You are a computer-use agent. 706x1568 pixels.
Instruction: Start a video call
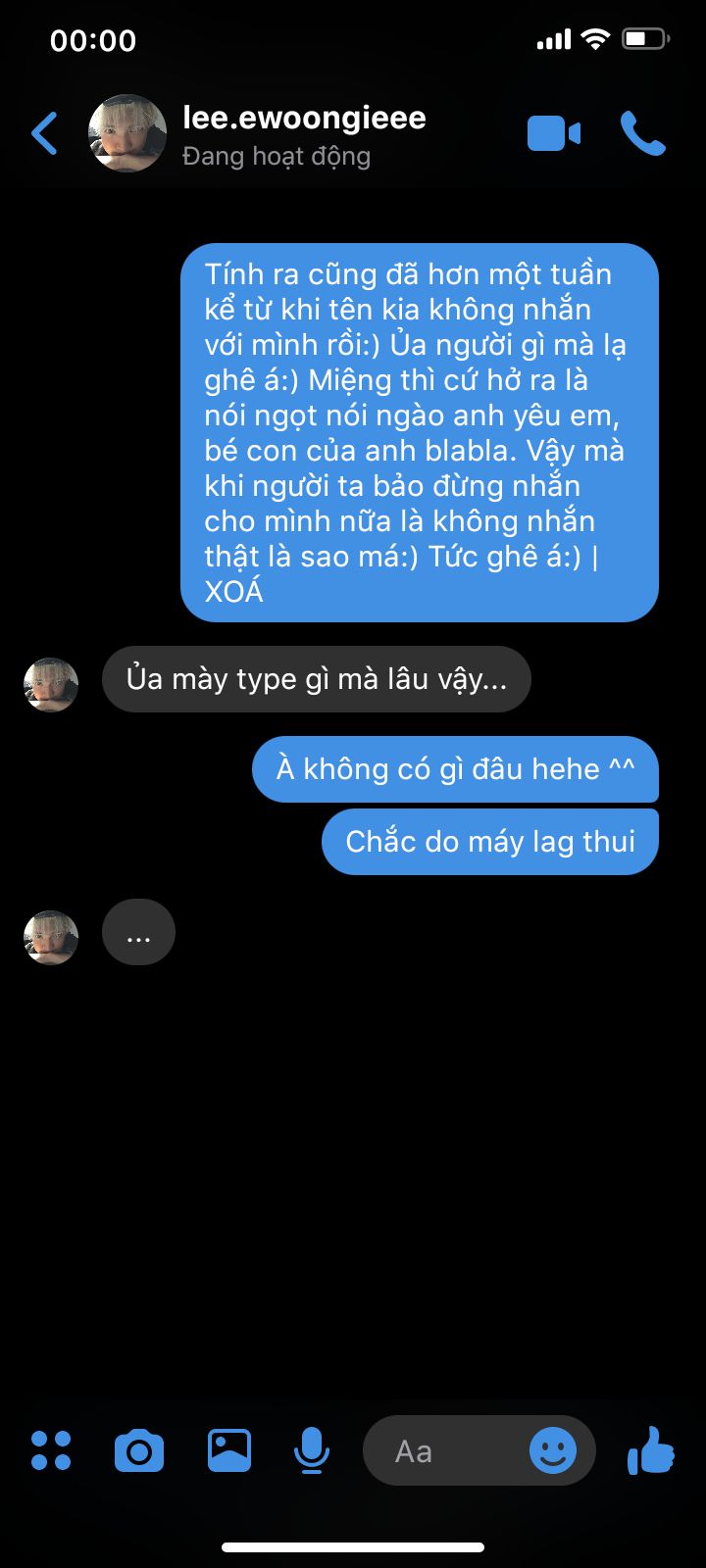click(554, 133)
